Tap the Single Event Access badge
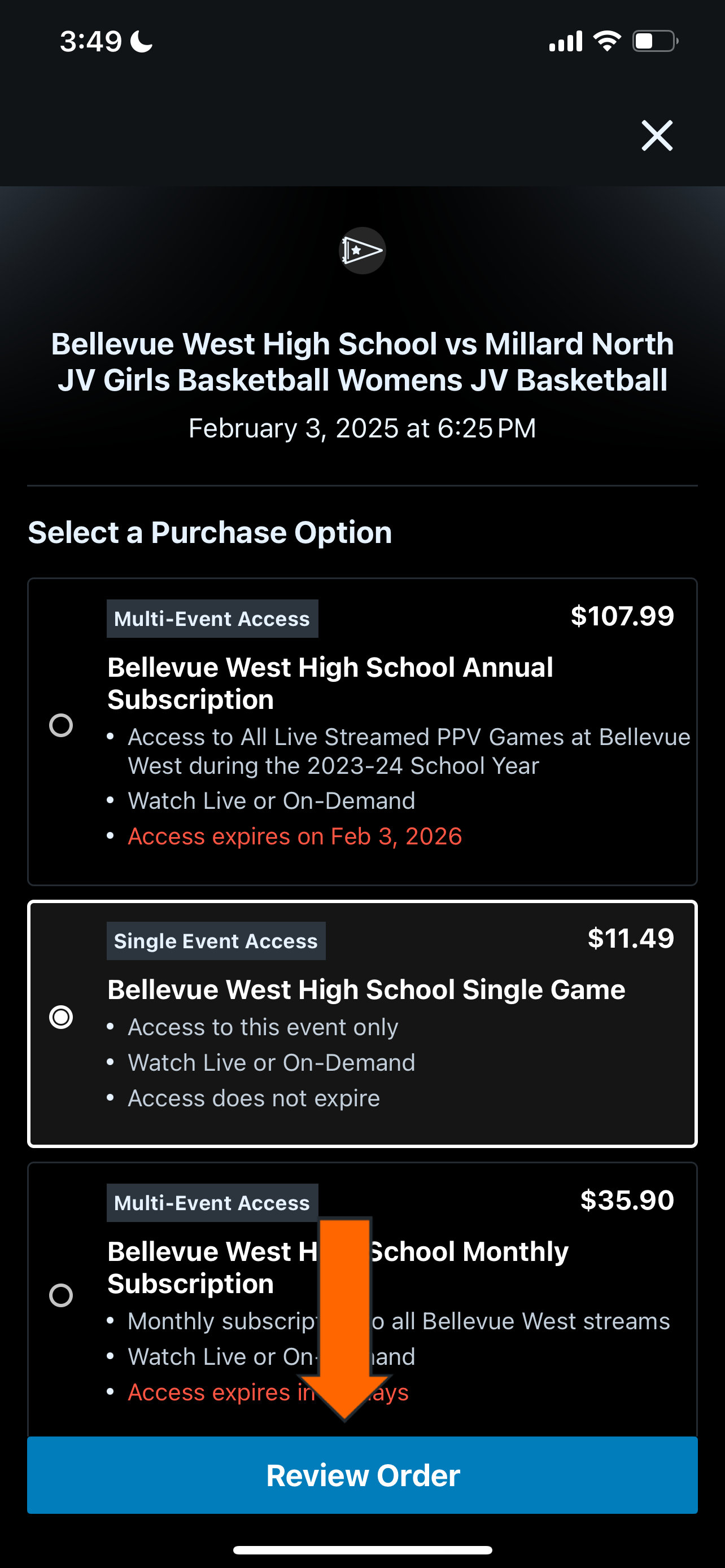 (216, 940)
